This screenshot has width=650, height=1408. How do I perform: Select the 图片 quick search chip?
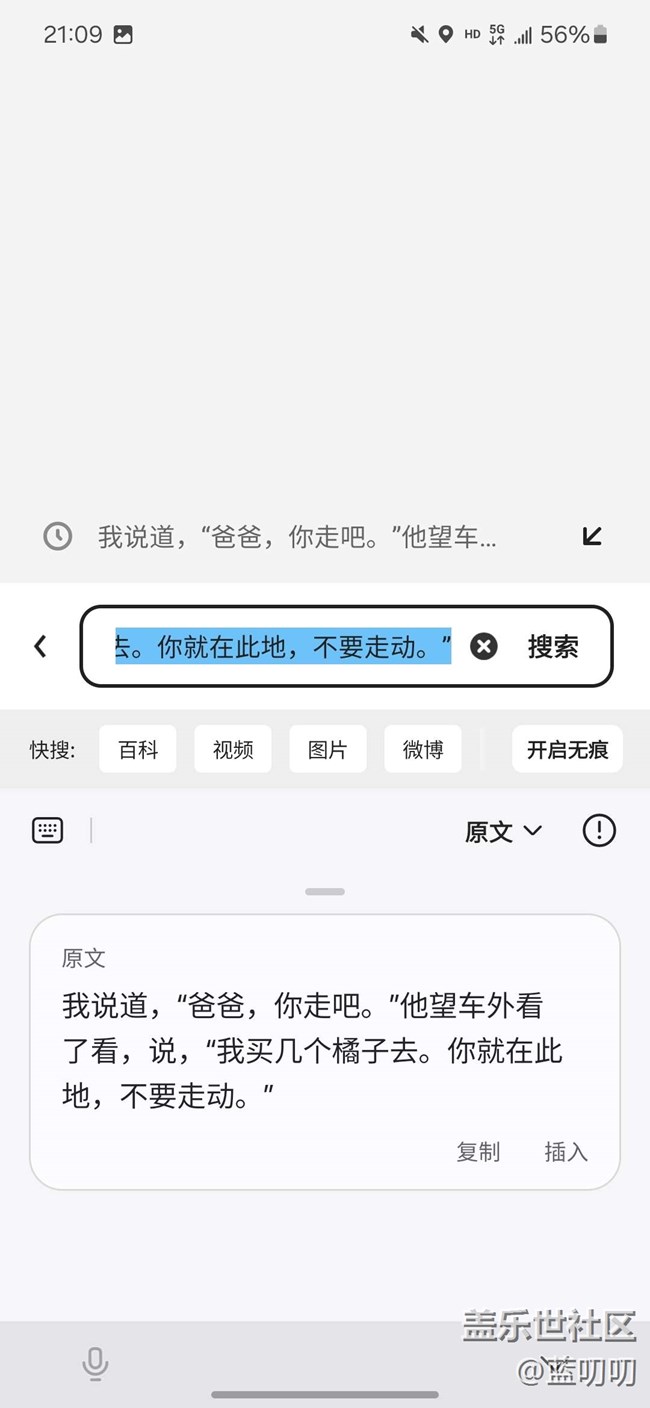tap(328, 749)
